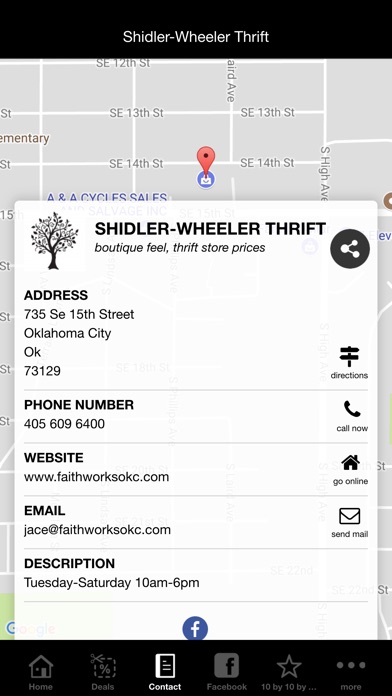Switch to the Facebook tab

pyautogui.click(x=227, y=672)
